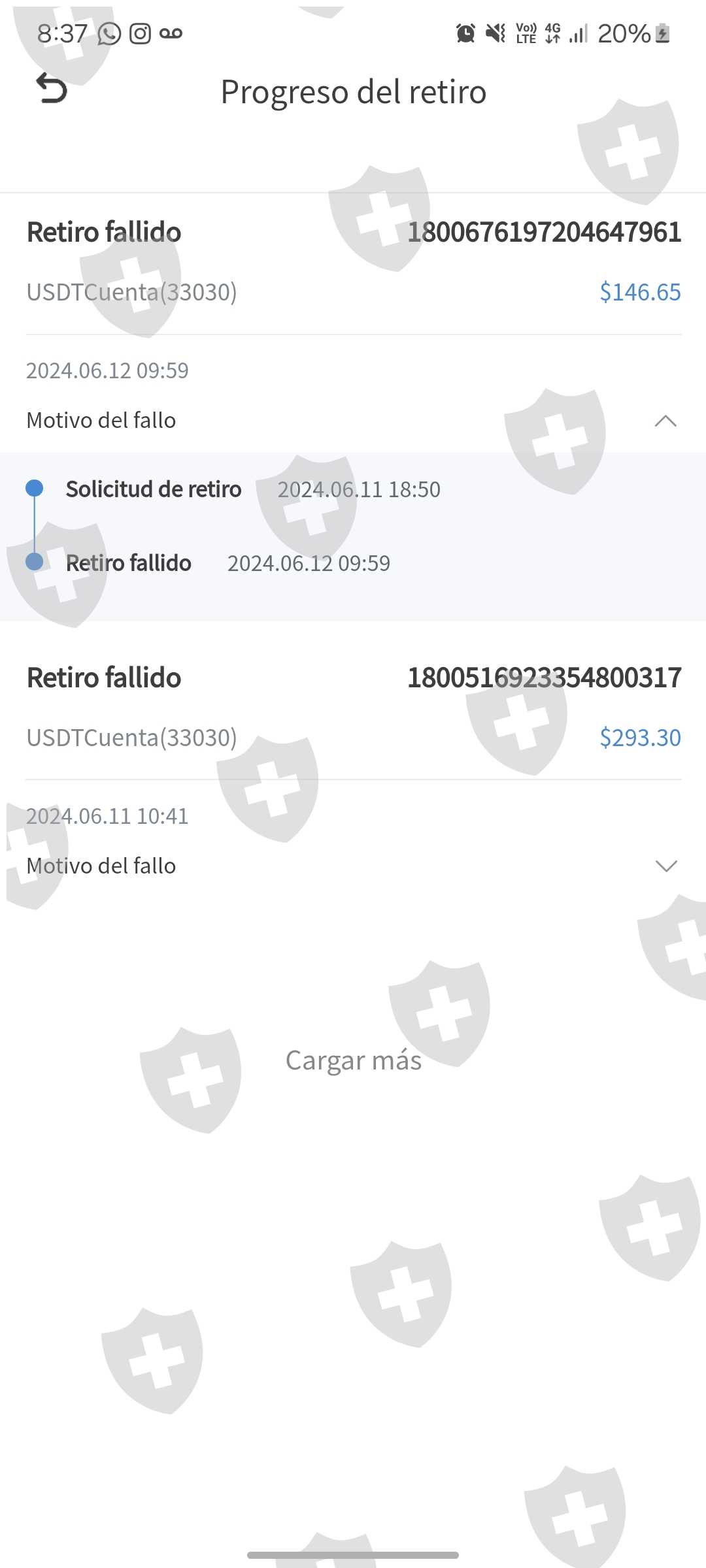Collapse Motivo del fallo for $146.65 withdrawal
706x1568 pixels.
665,421
